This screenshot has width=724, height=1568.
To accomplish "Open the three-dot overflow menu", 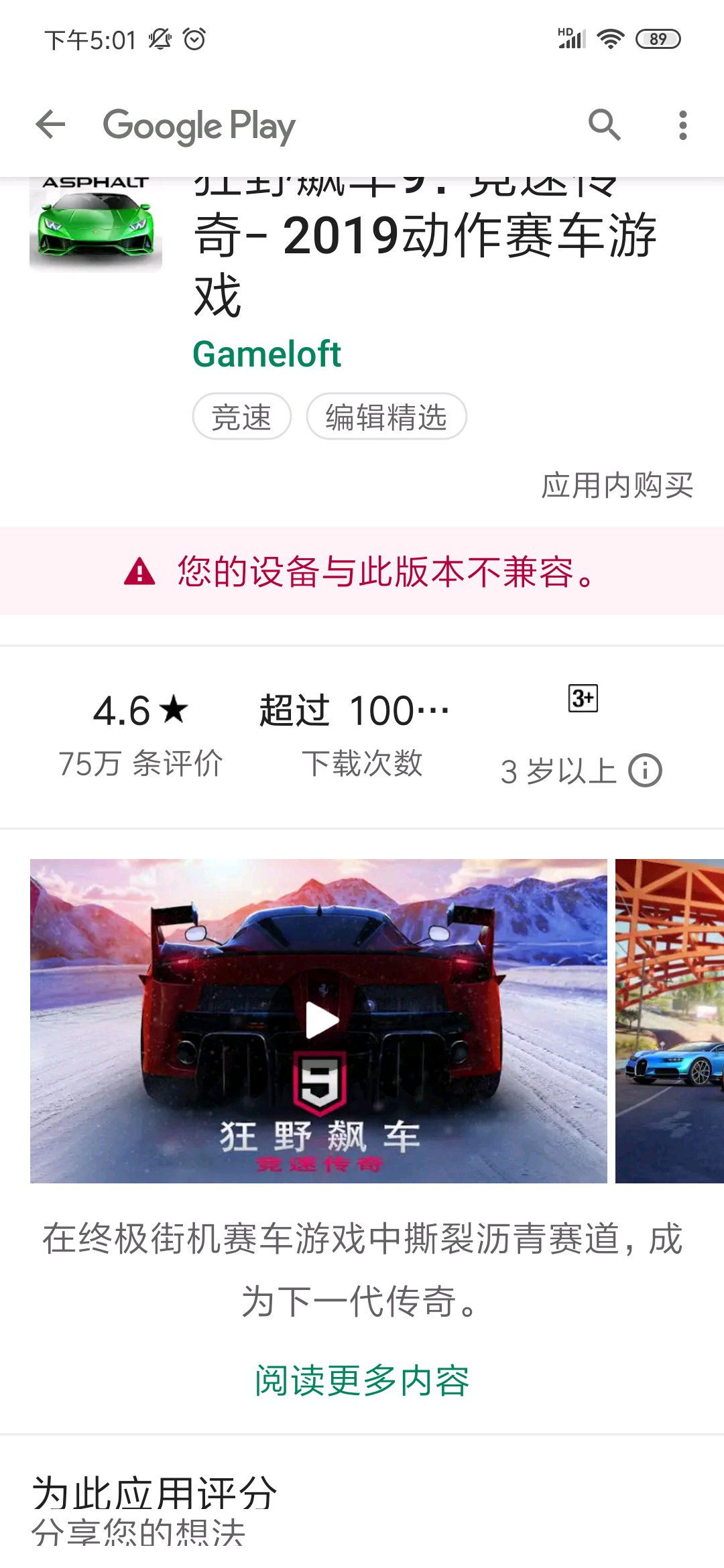I will point(682,125).
